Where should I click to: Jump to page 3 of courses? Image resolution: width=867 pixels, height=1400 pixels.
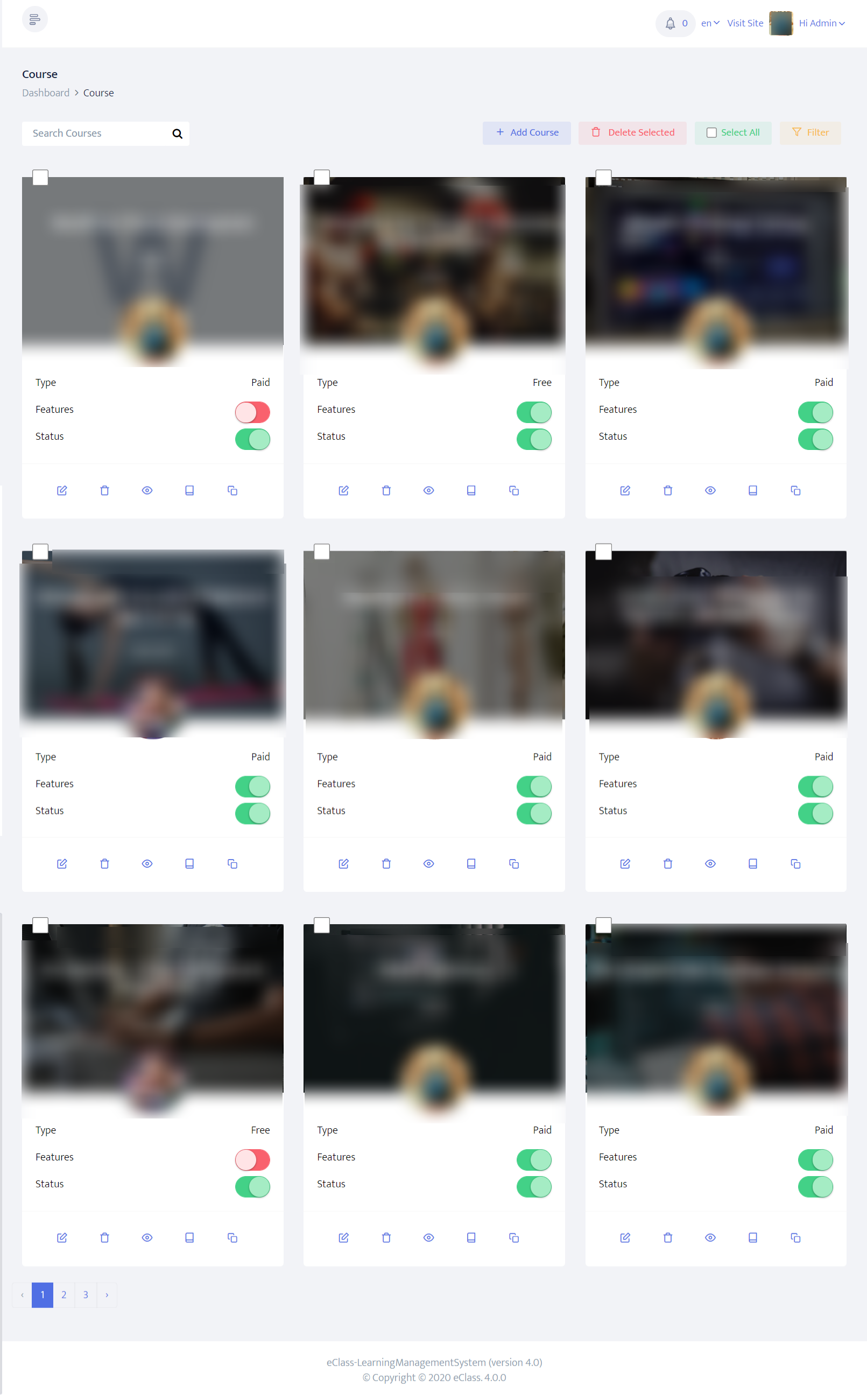86,1295
